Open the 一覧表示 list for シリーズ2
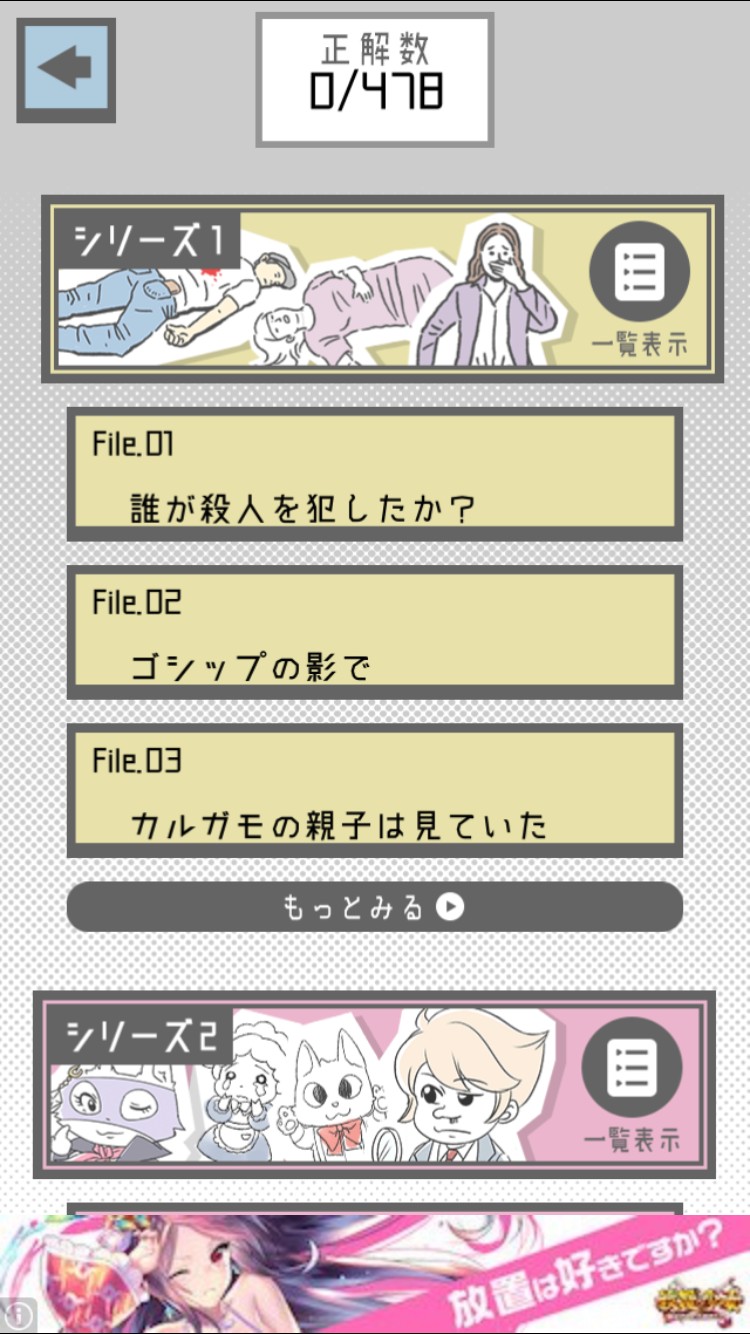Screen dimensions: 750x1334 [632, 1084]
